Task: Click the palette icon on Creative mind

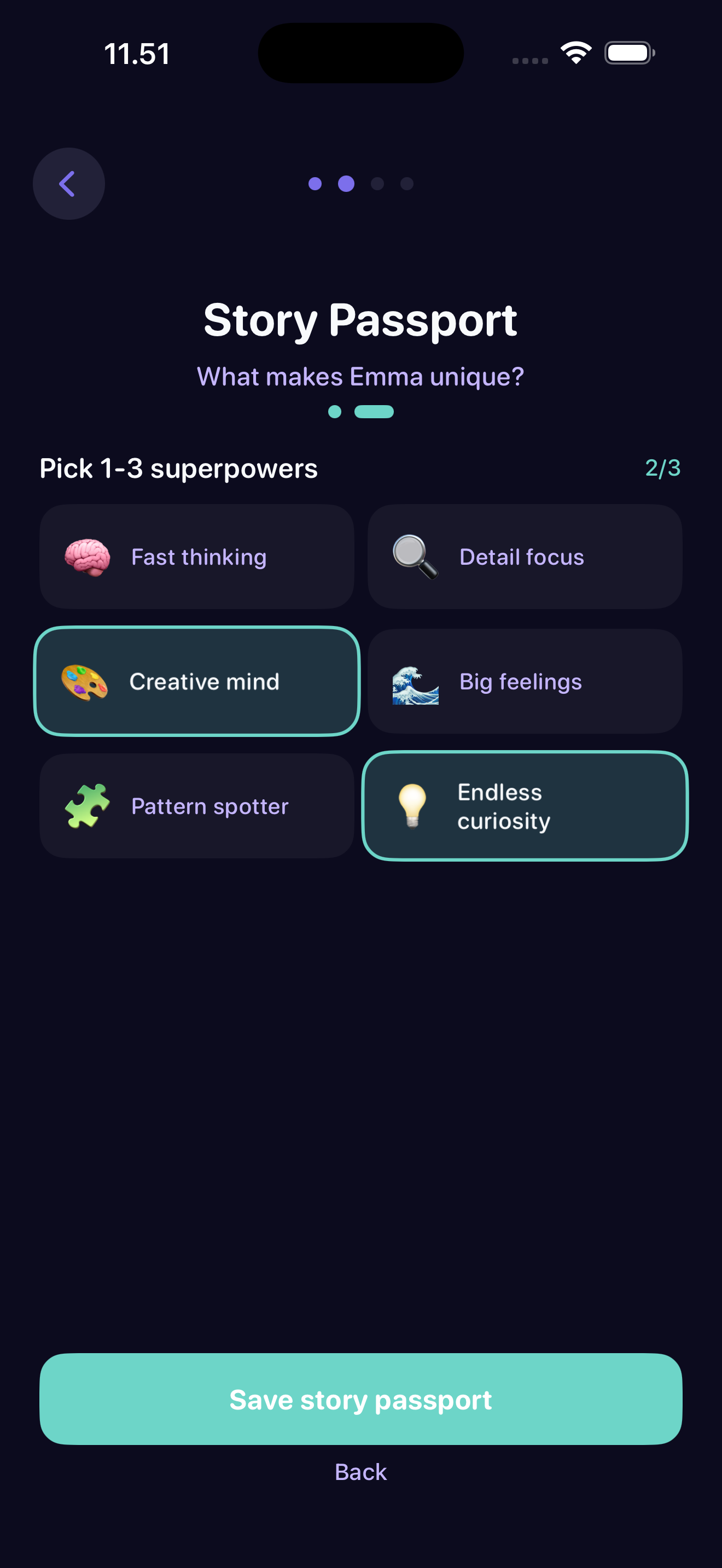Action: (85, 681)
